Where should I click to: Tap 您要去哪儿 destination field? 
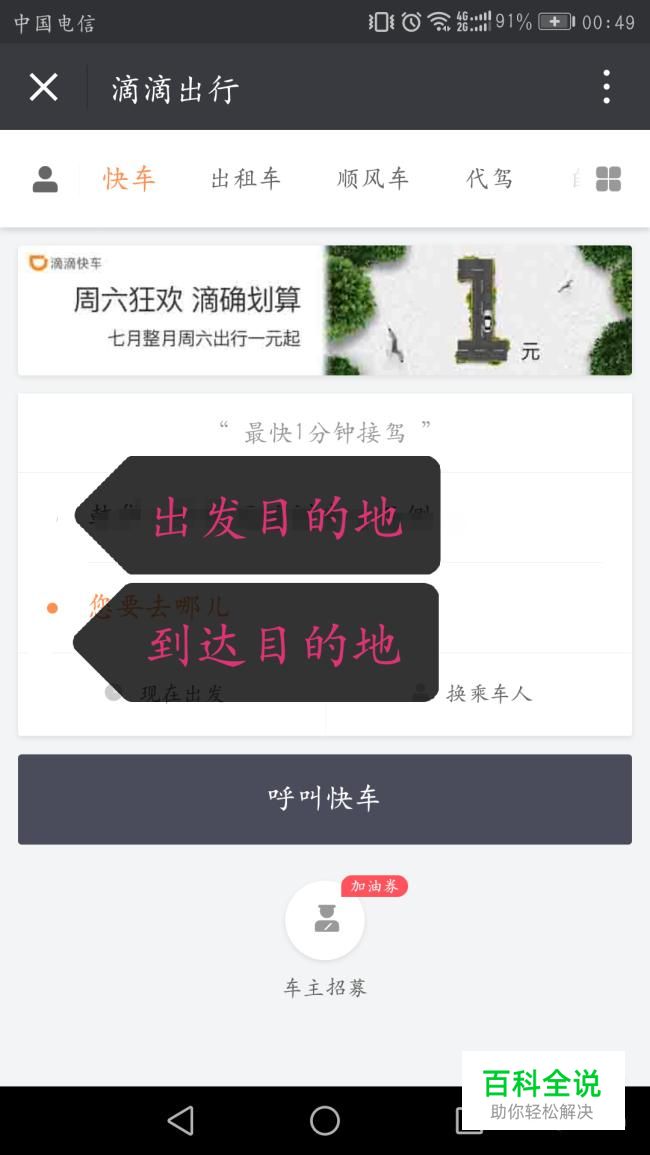pyautogui.click(x=325, y=608)
